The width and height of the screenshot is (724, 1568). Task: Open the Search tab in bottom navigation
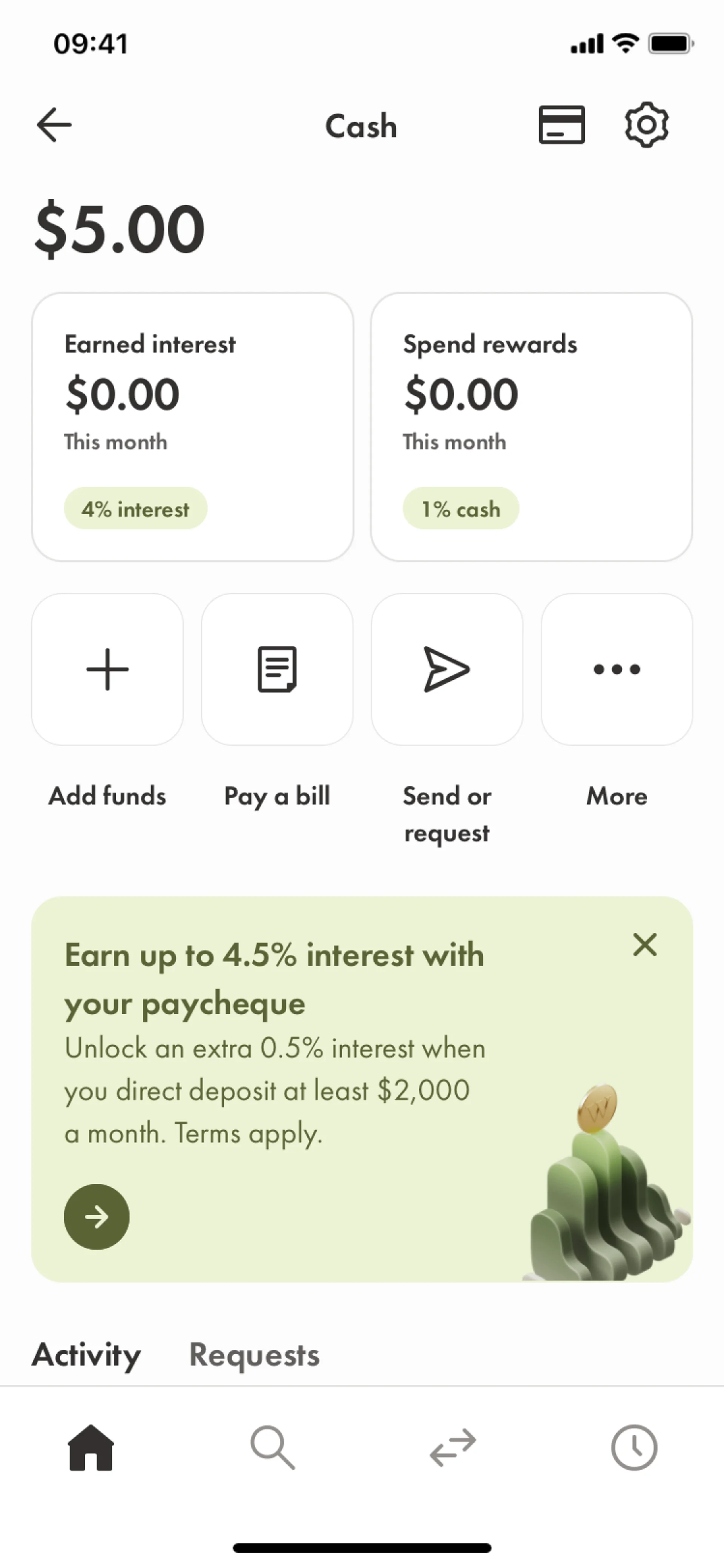(x=273, y=1447)
